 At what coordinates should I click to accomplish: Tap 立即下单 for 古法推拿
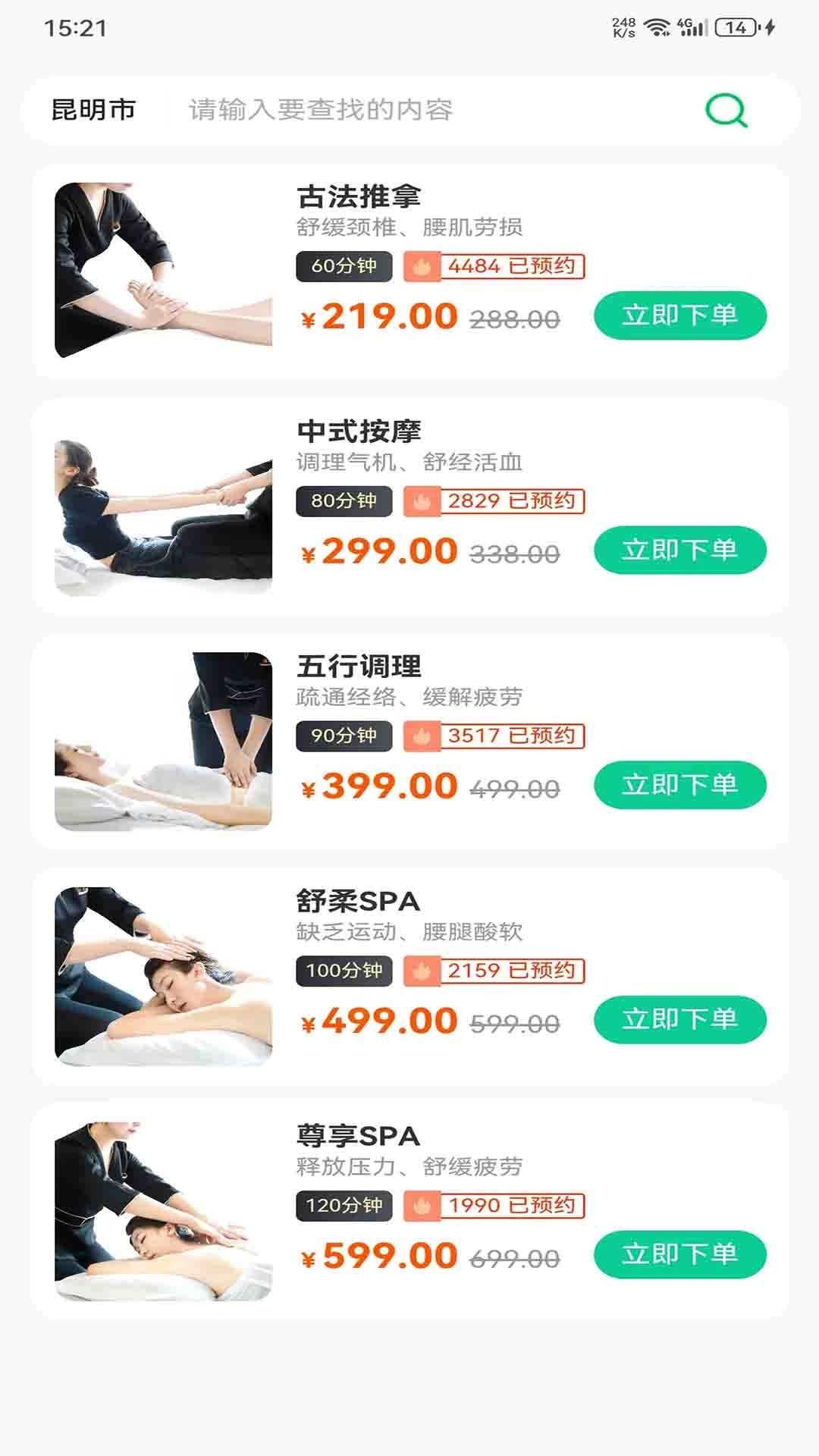point(679,315)
